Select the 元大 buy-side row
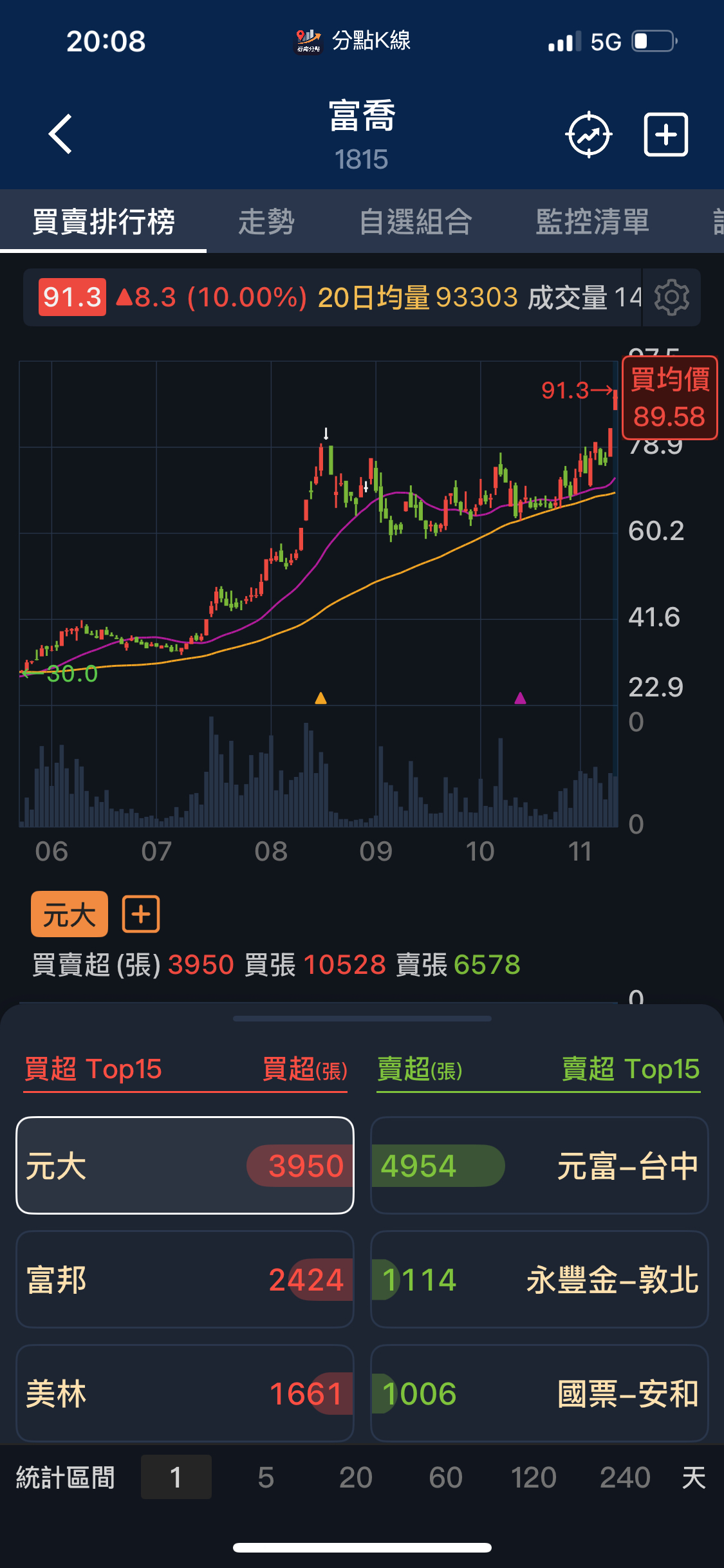 point(185,1165)
